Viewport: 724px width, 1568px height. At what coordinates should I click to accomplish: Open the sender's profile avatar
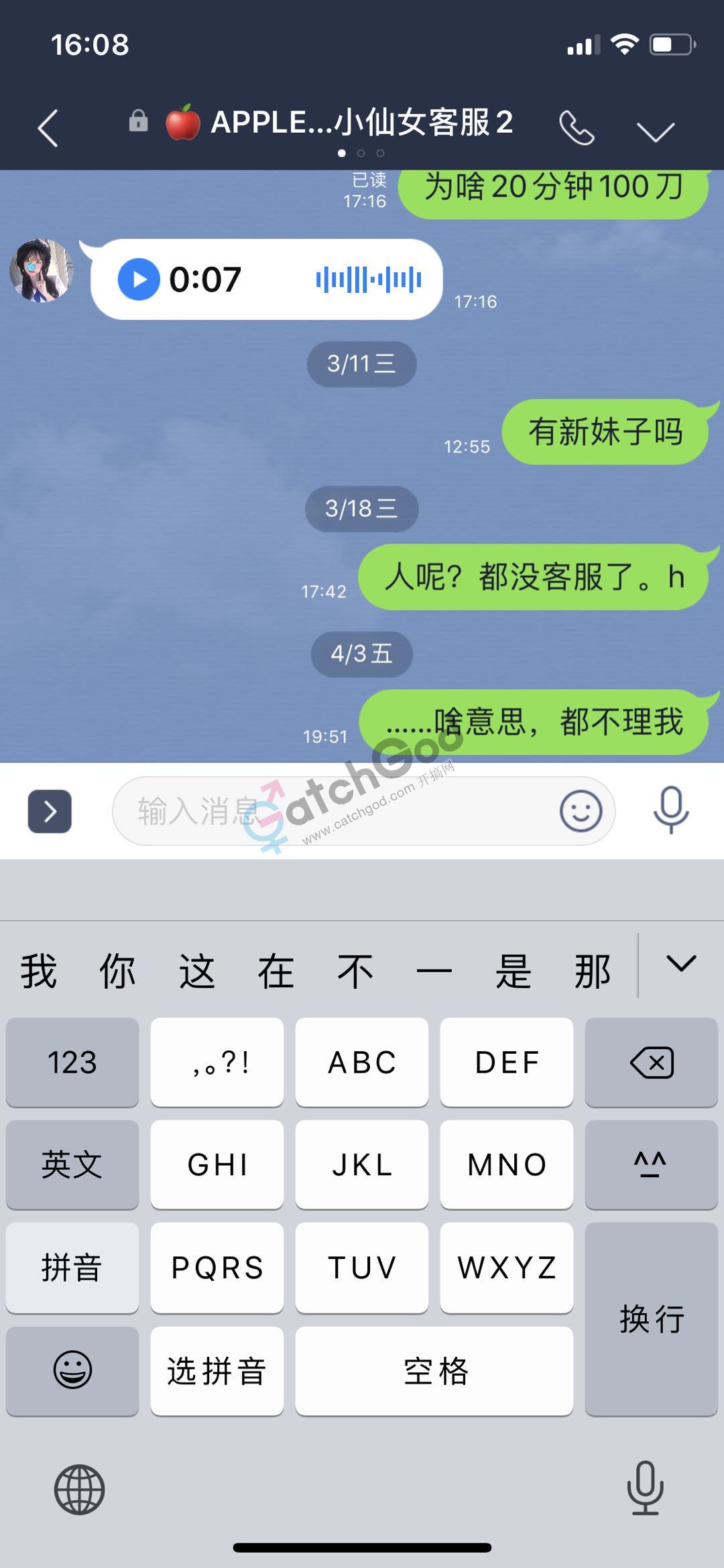click(41, 270)
